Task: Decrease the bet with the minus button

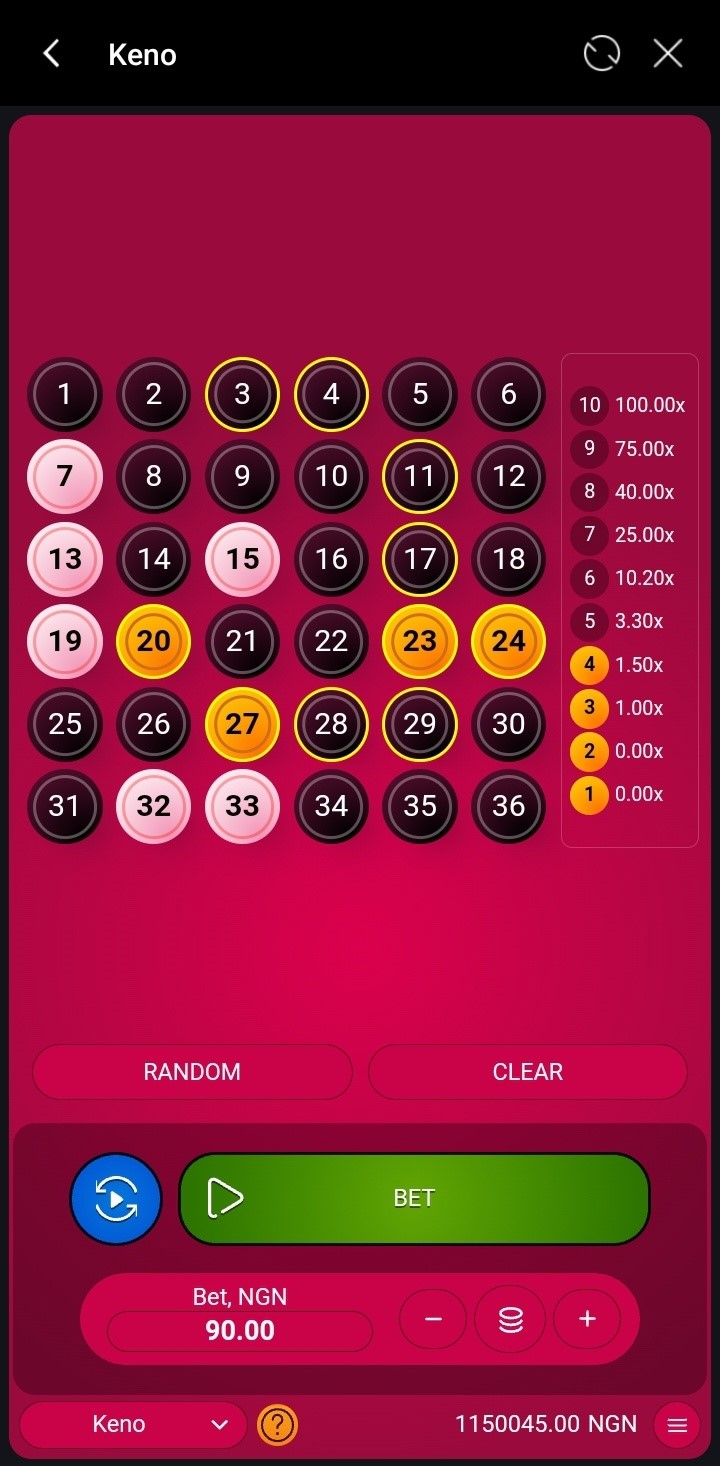Action: coord(433,1320)
